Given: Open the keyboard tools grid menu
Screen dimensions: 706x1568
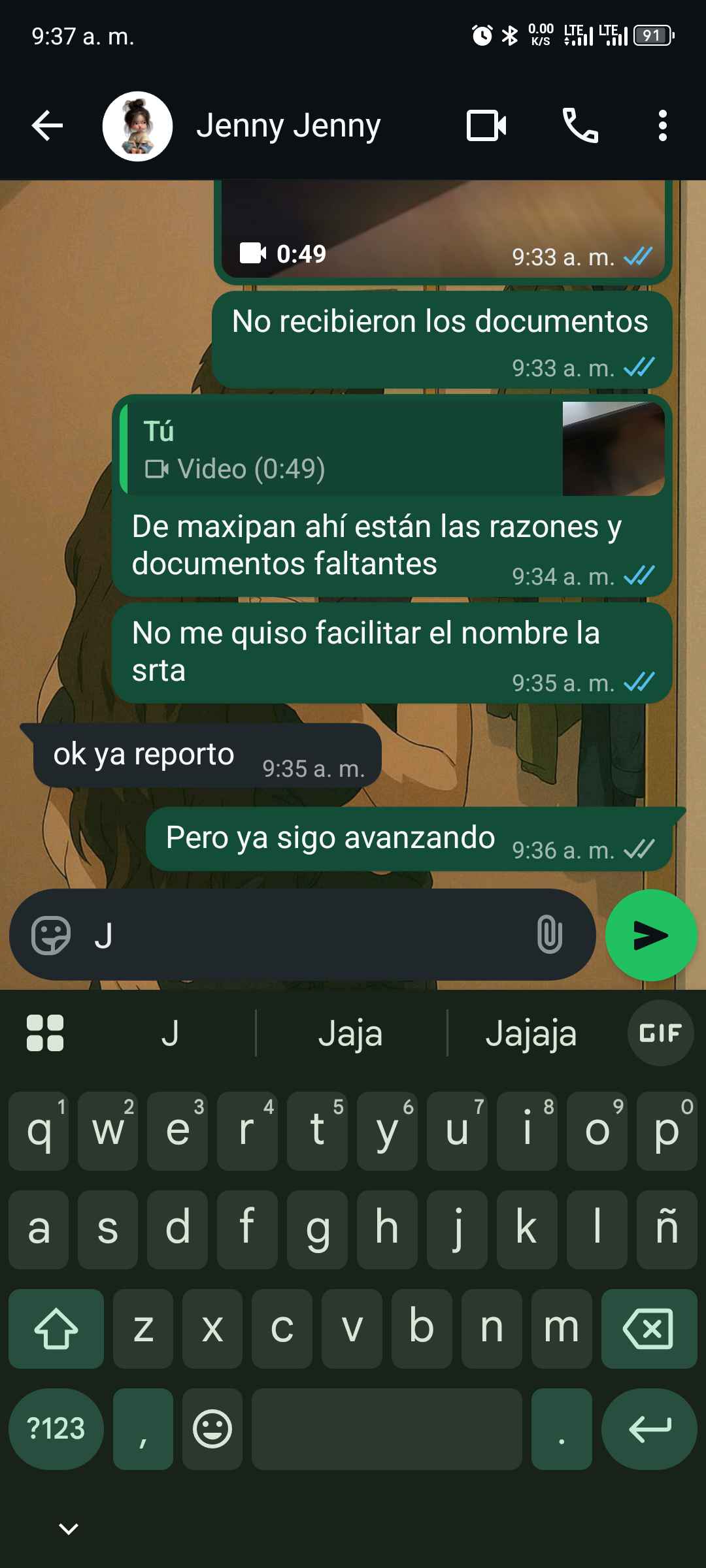Looking at the screenshot, I should tap(45, 1033).
